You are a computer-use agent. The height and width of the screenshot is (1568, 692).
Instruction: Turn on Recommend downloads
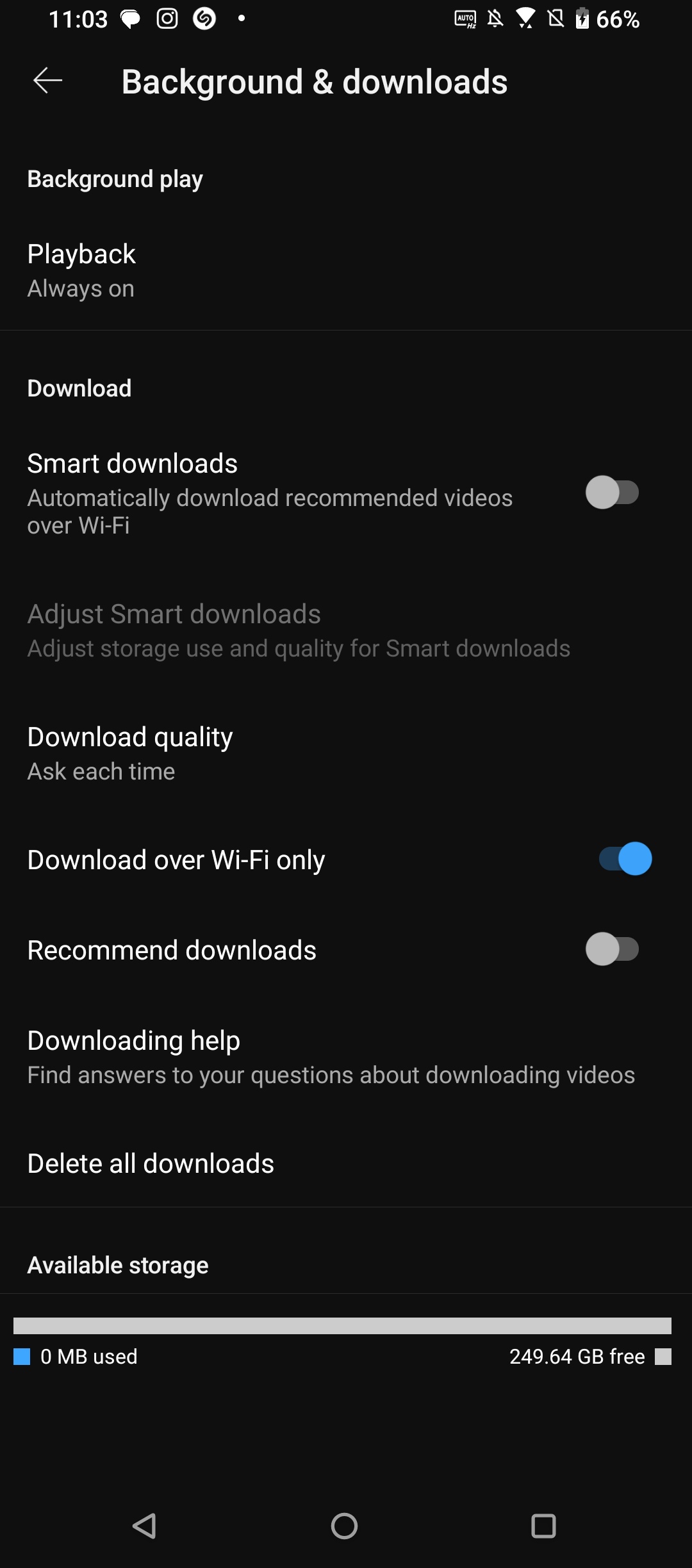[613, 950]
